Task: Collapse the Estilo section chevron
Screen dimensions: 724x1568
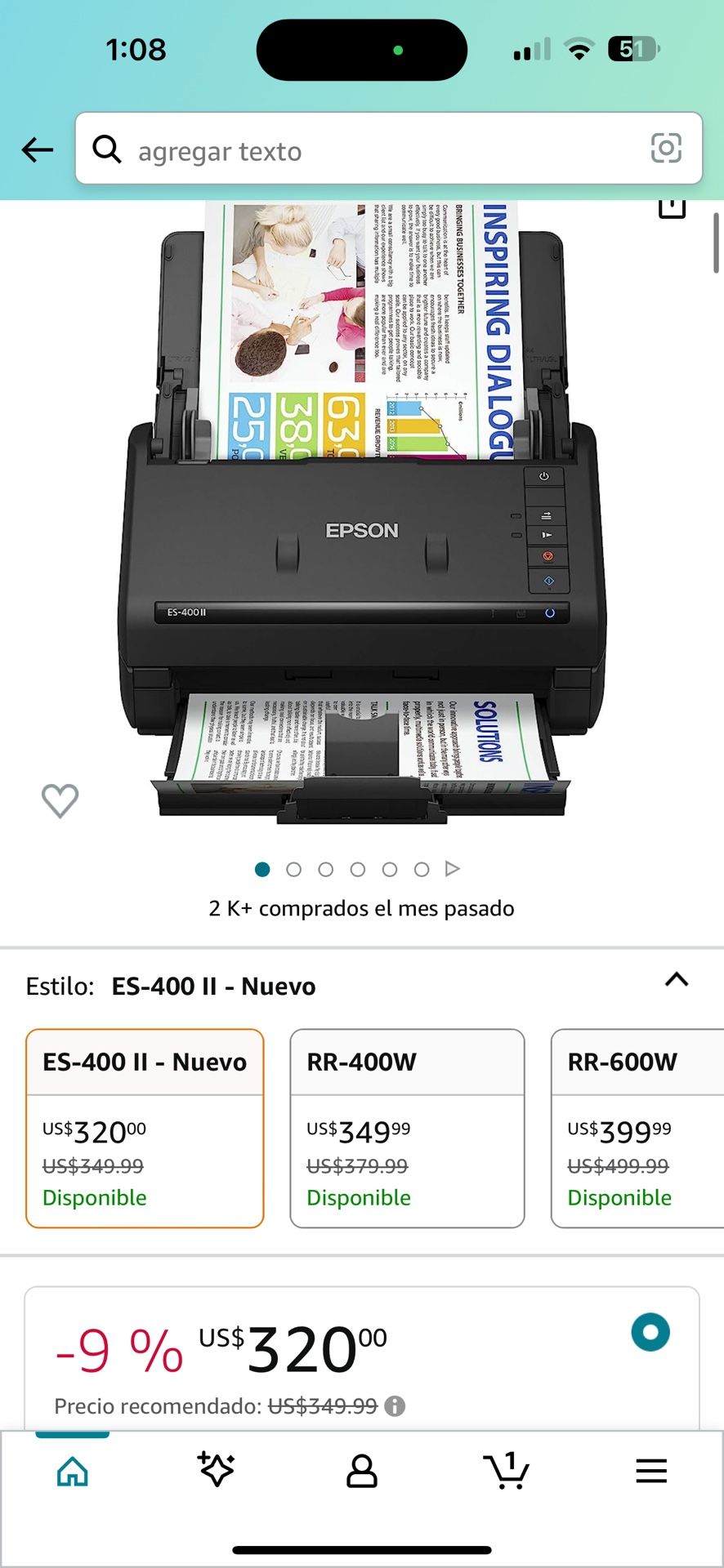Action: click(x=675, y=980)
